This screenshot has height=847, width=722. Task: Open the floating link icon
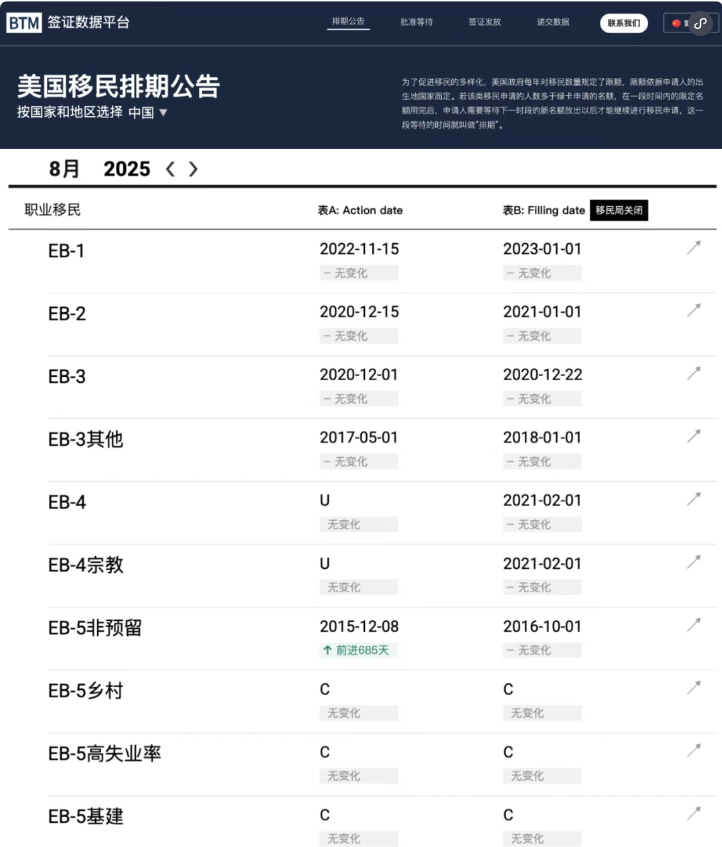pyautogui.click(x=700, y=22)
